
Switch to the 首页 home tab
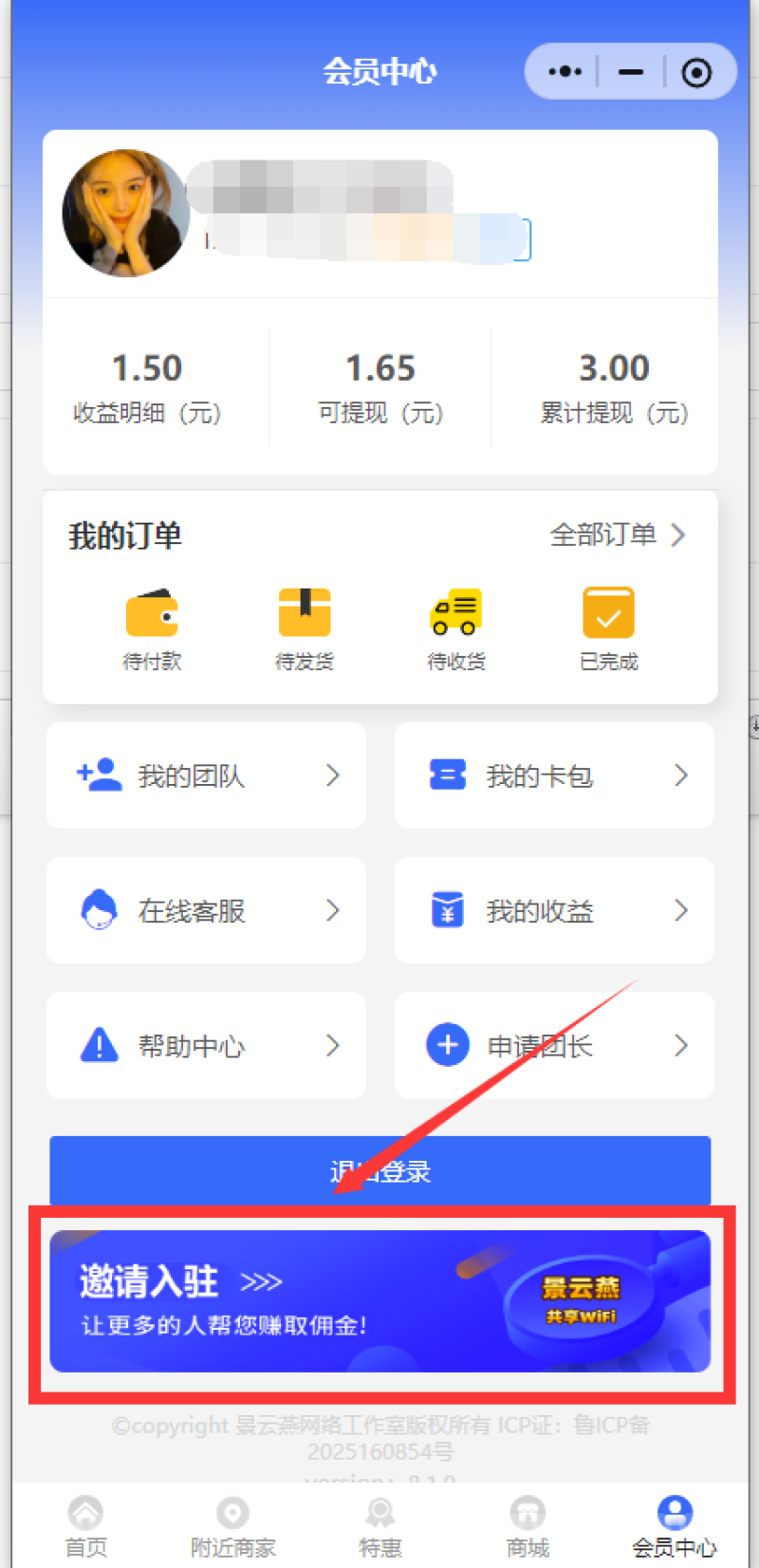(85, 1526)
